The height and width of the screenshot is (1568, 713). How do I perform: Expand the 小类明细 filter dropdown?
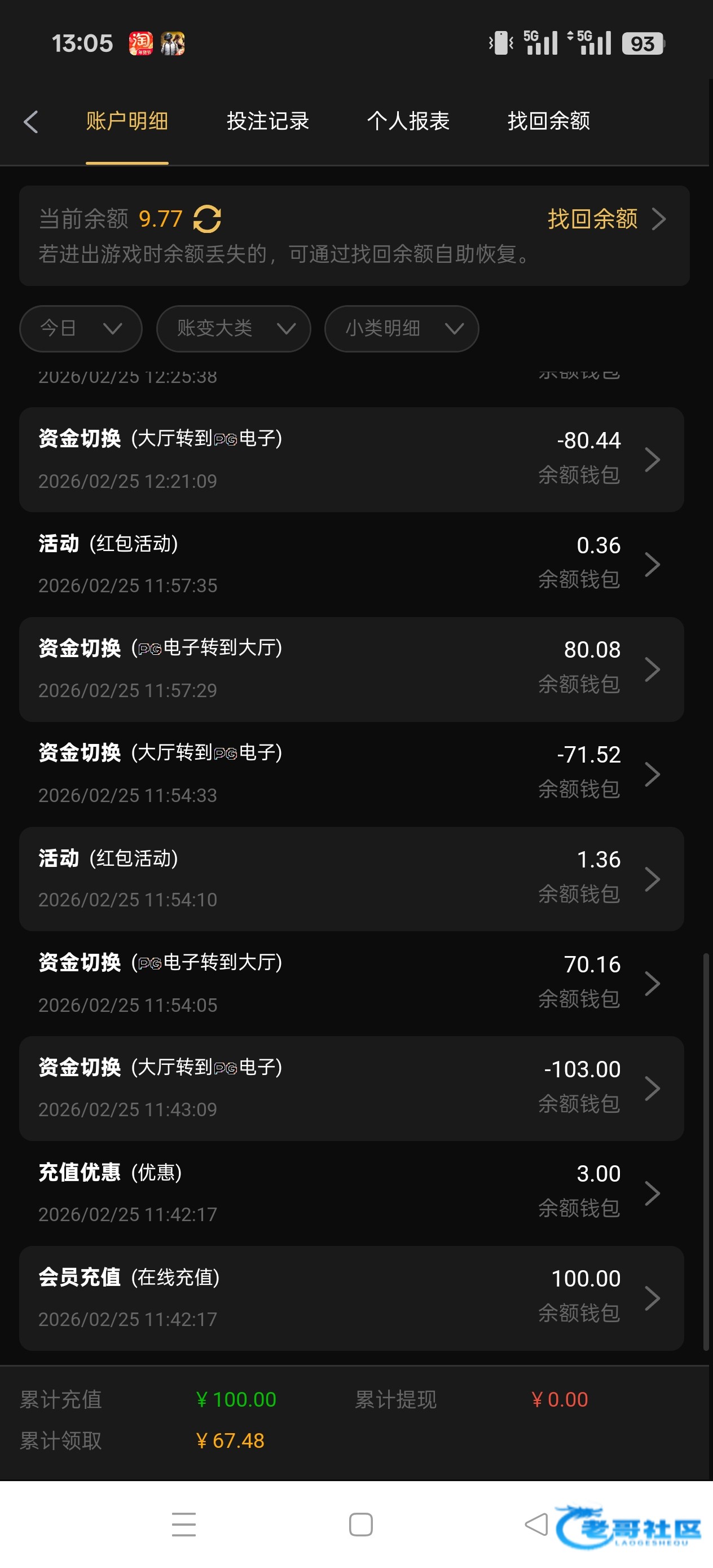click(x=402, y=329)
